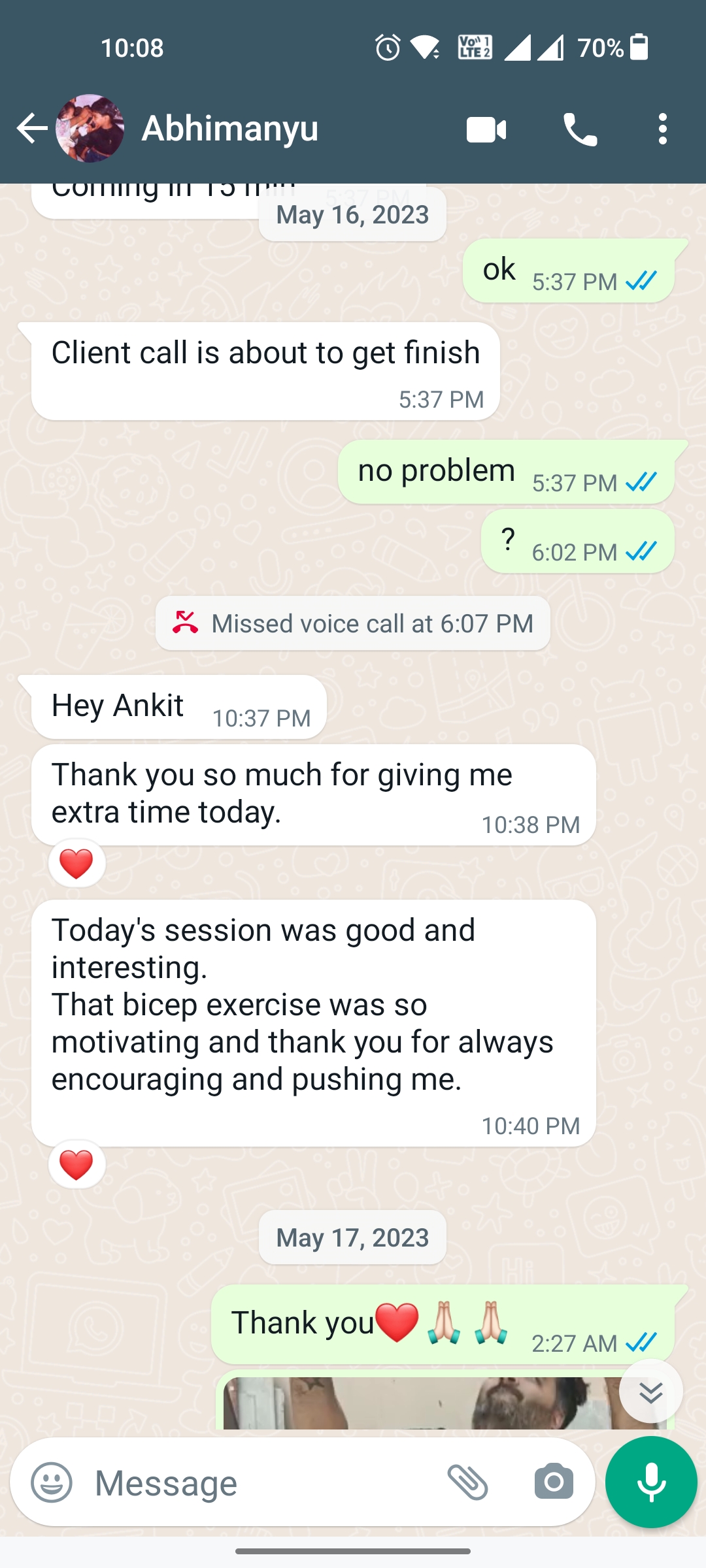Tap the microphone to record voice message
The image size is (706, 1568).
(x=651, y=1482)
